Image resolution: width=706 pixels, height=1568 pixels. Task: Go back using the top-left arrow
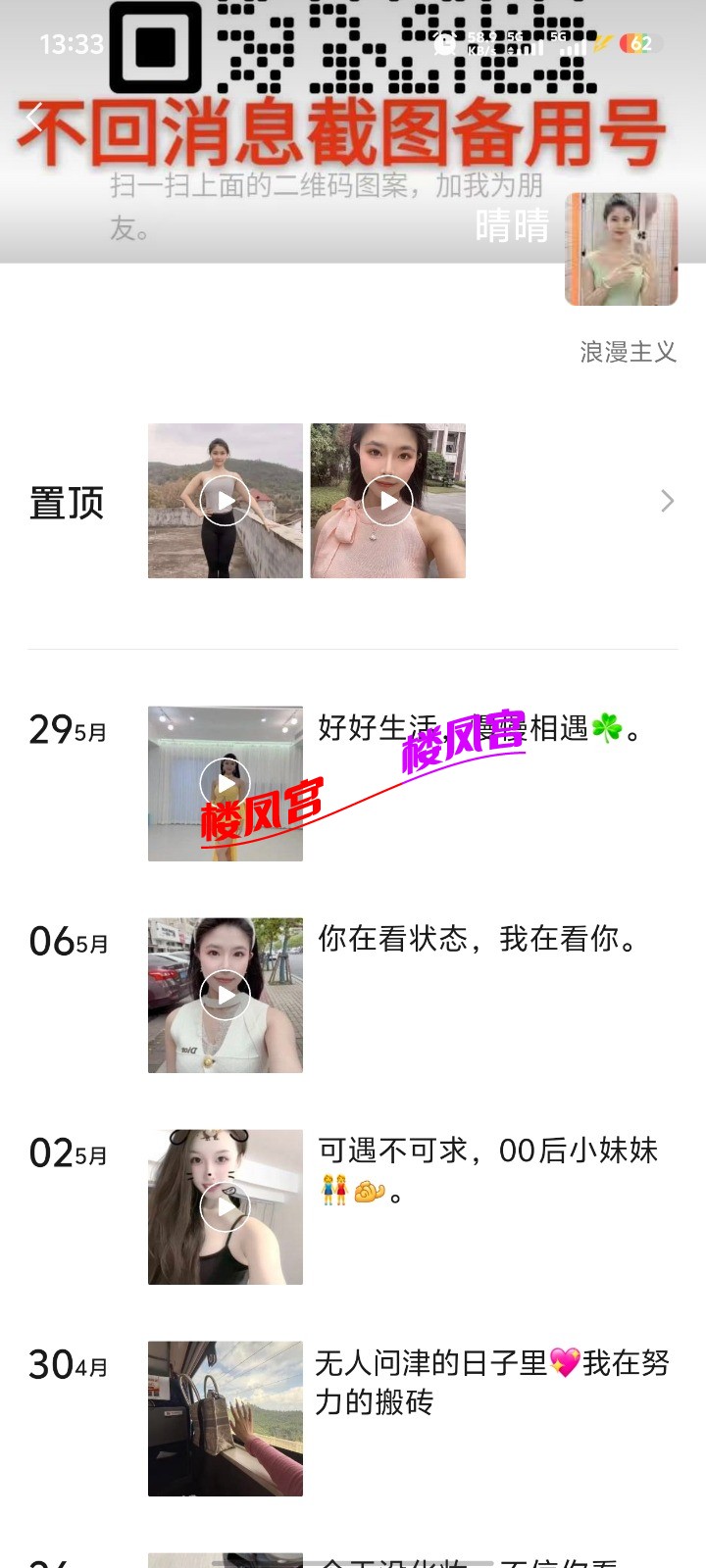click(35, 119)
